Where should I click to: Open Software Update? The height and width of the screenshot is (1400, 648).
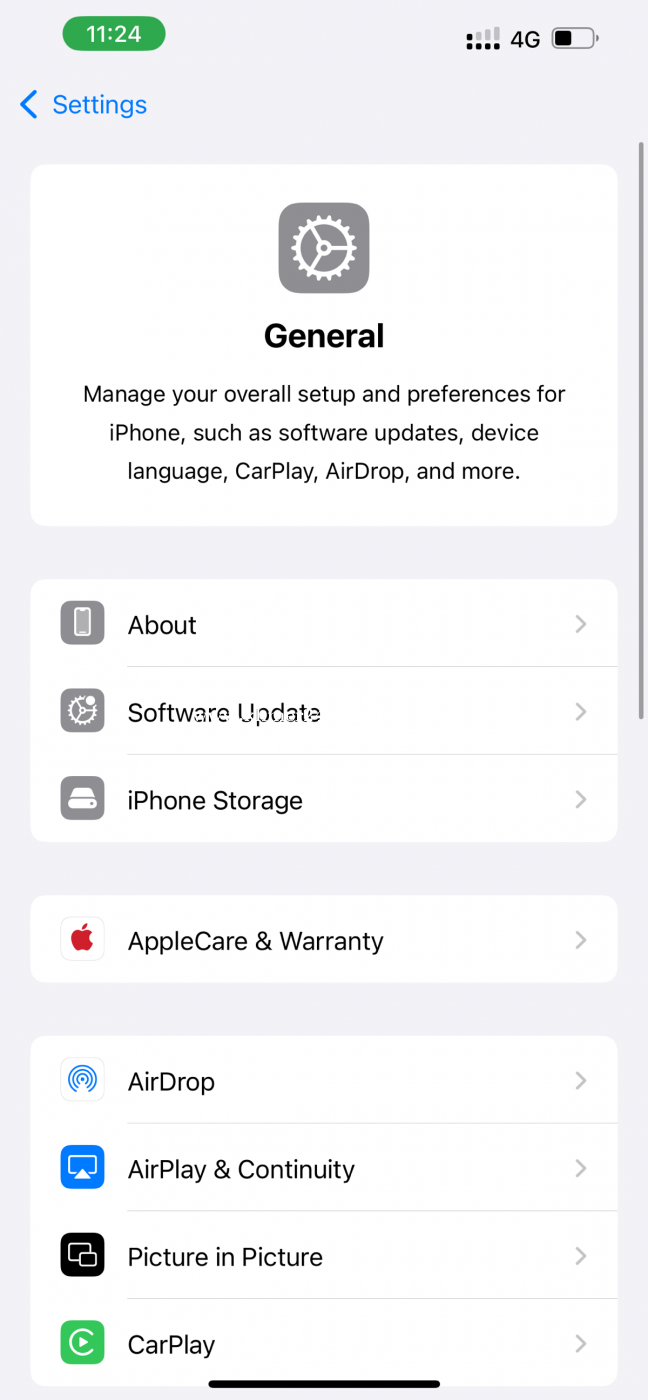[x=324, y=711]
